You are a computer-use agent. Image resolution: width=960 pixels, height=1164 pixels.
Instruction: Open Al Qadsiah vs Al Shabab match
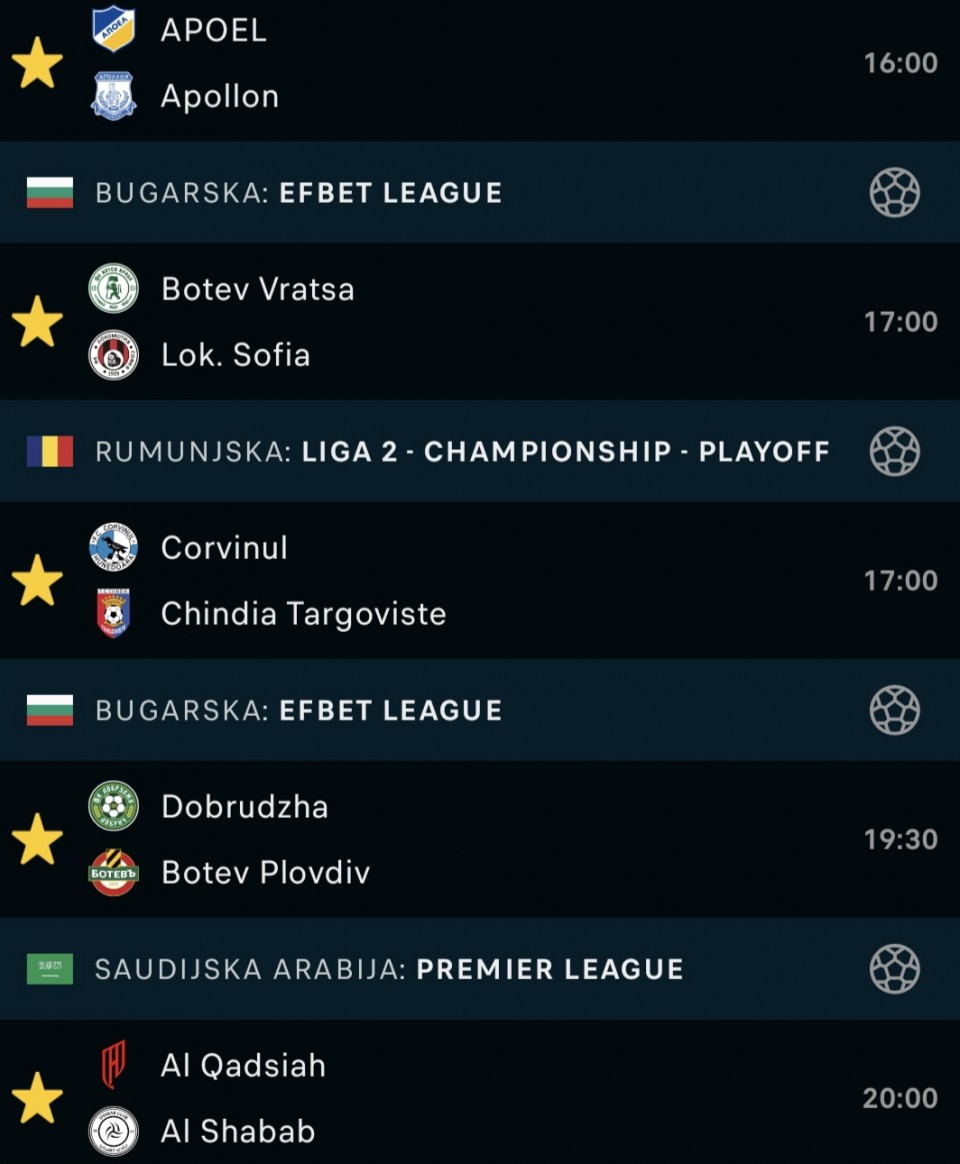(500, 1098)
